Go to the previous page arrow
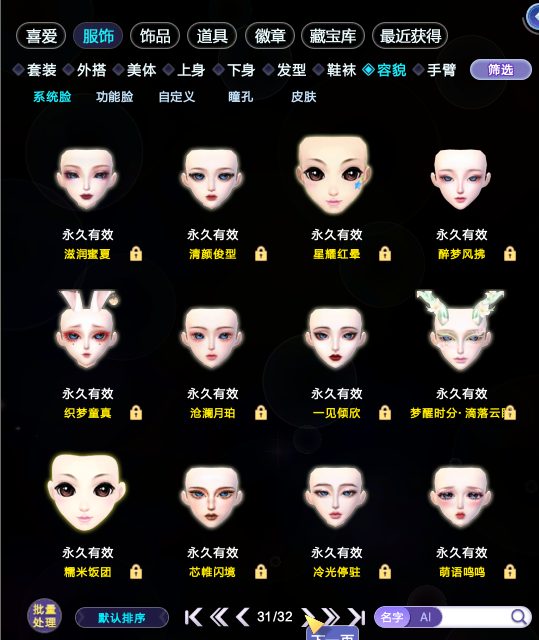Image resolution: width=539 pixels, height=640 pixels. (243, 617)
